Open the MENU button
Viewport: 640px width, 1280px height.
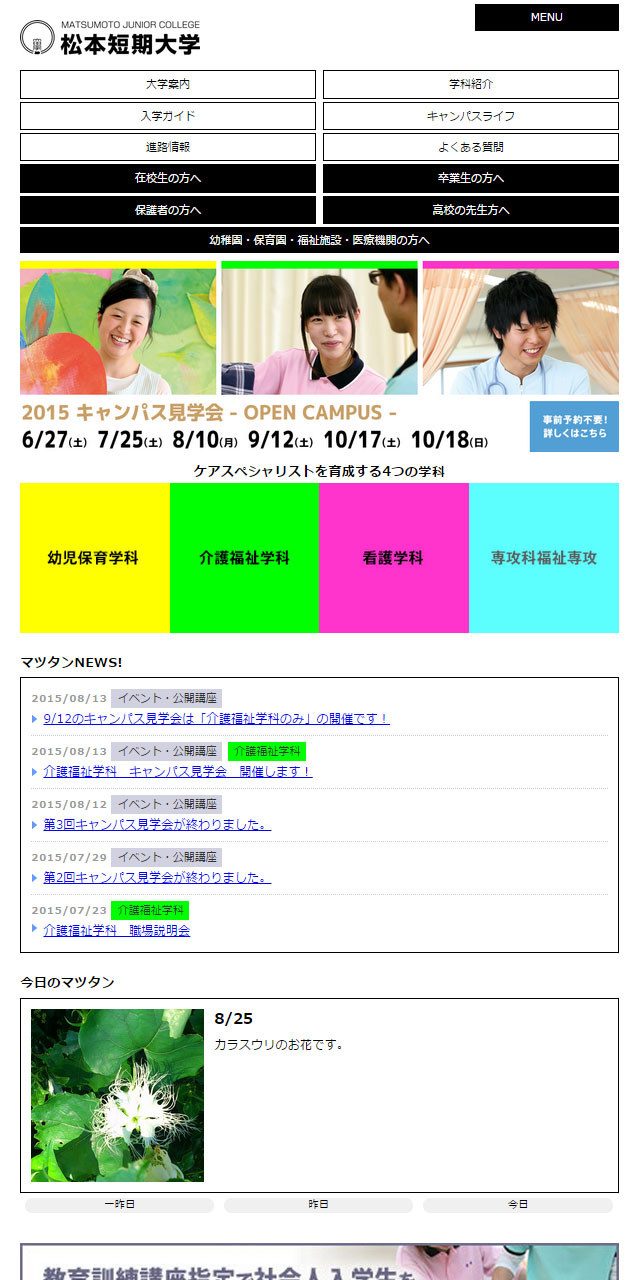pyautogui.click(x=546, y=17)
